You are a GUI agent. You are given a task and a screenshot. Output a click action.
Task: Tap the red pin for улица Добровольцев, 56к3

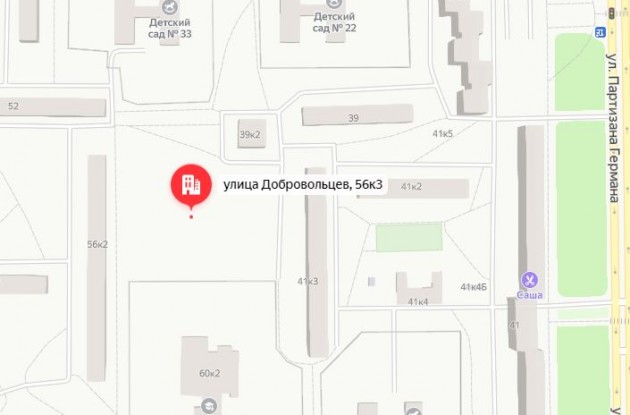tap(190, 185)
